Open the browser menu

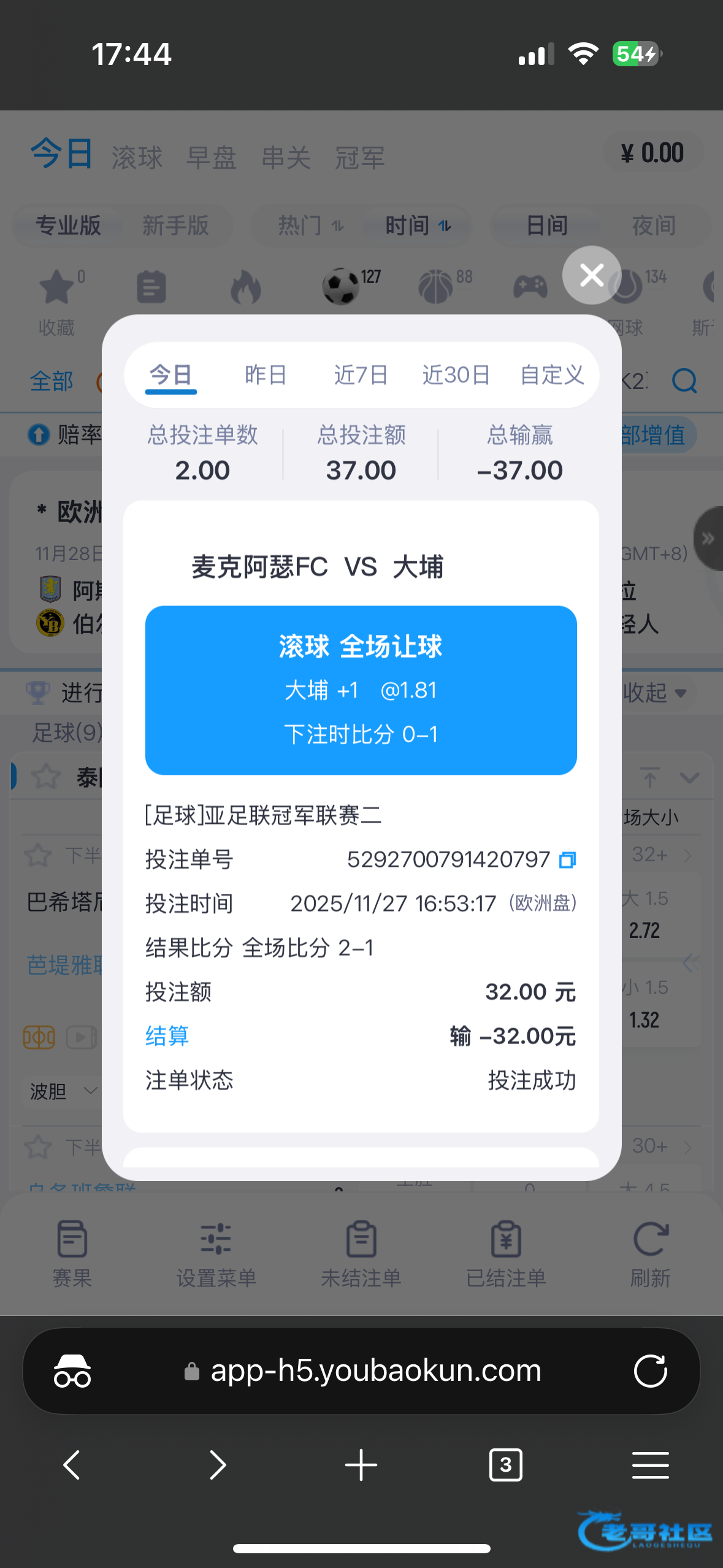pos(650,1465)
